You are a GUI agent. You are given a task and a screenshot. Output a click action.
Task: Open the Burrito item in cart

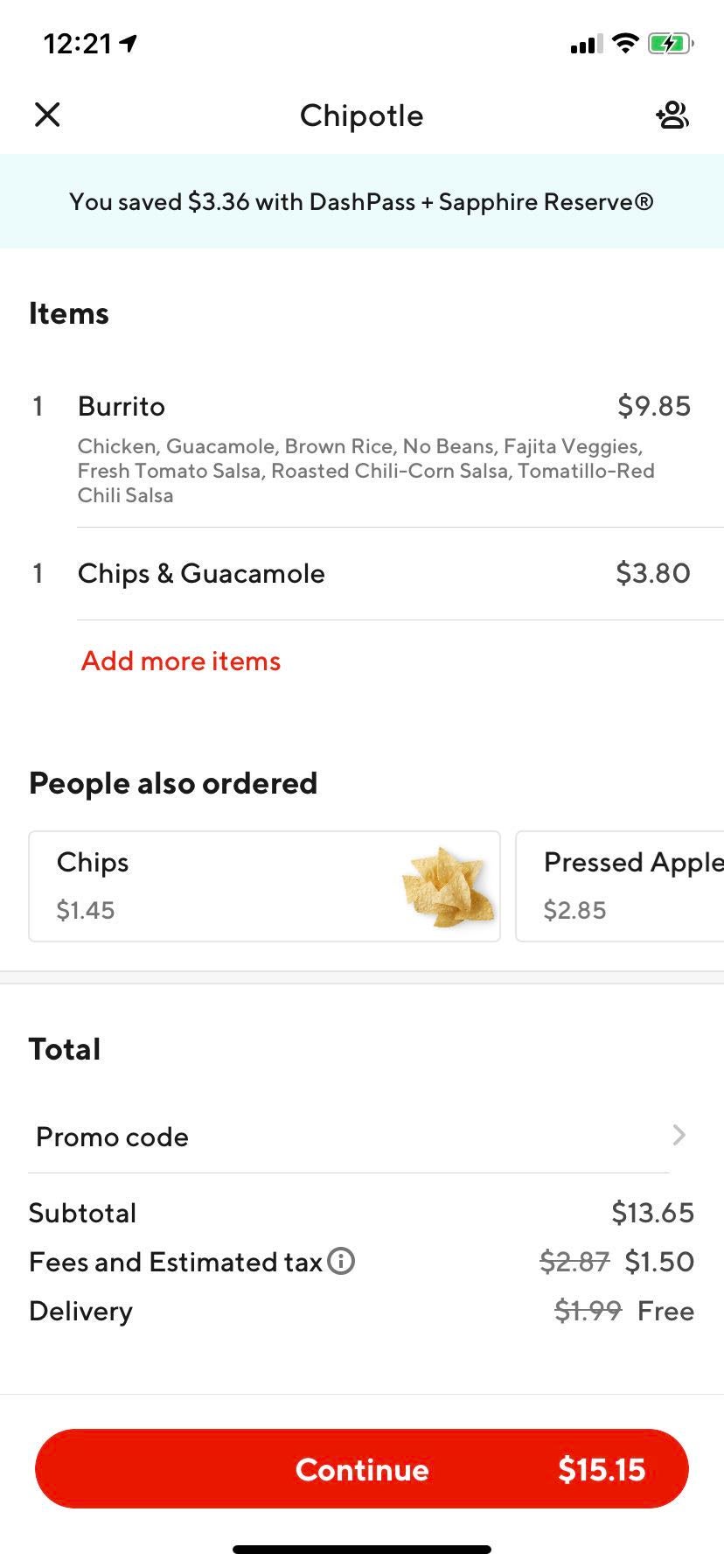pyautogui.click(x=361, y=448)
